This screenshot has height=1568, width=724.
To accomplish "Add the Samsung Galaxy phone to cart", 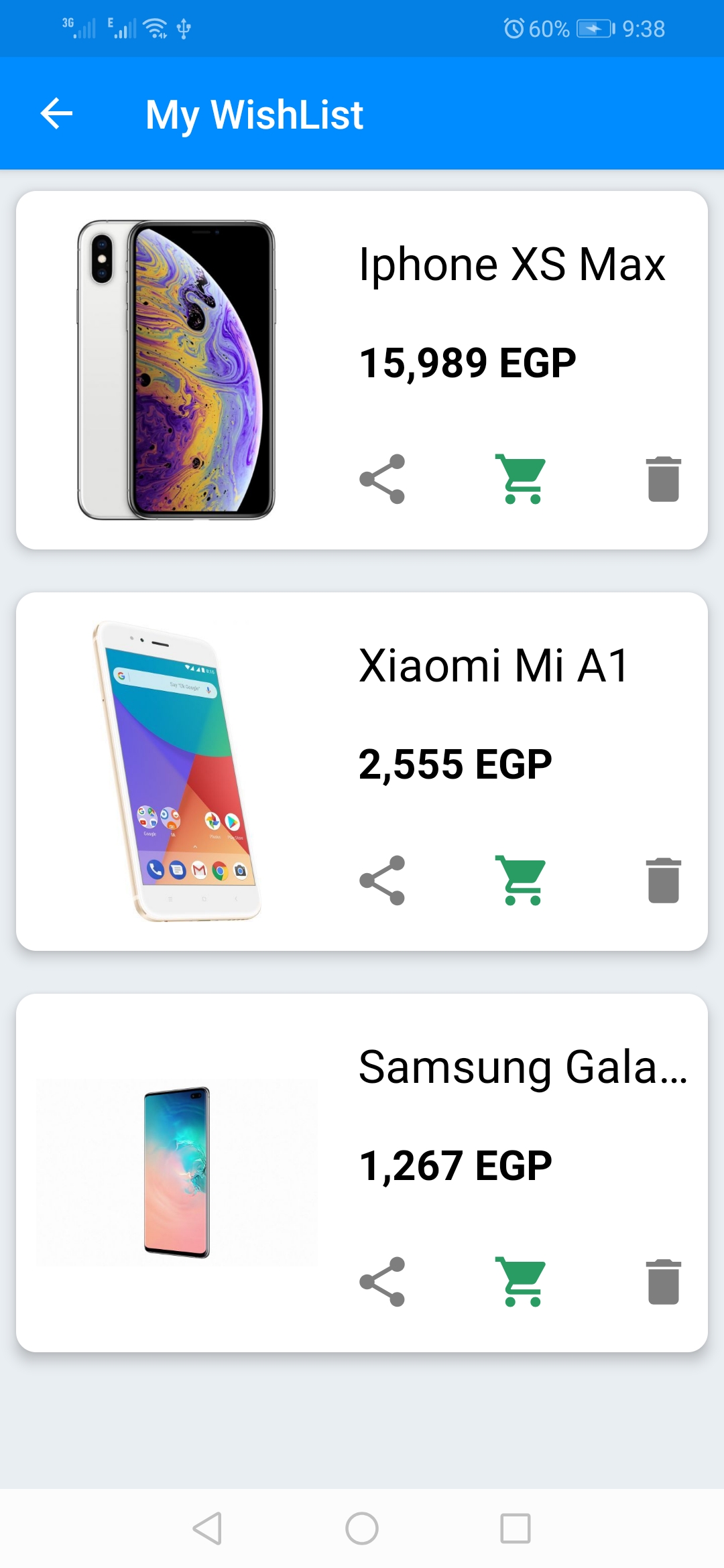I will (x=522, y=1282).
